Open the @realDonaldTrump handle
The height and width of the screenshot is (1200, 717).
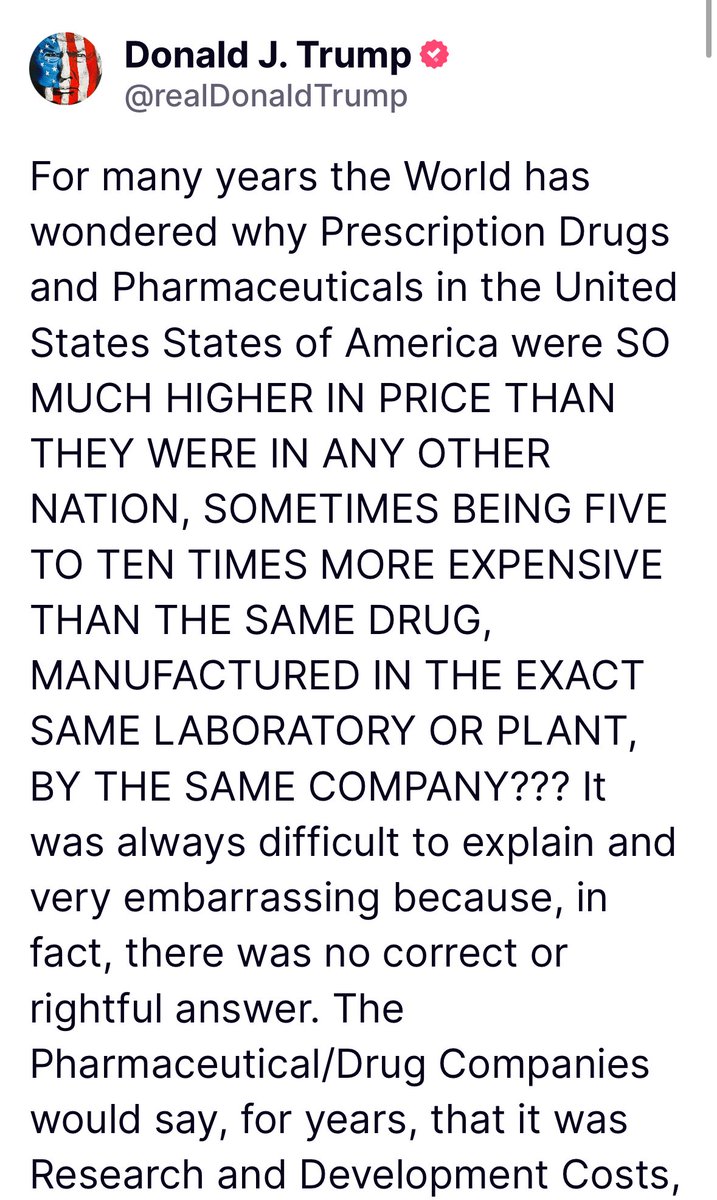(265, 95)
